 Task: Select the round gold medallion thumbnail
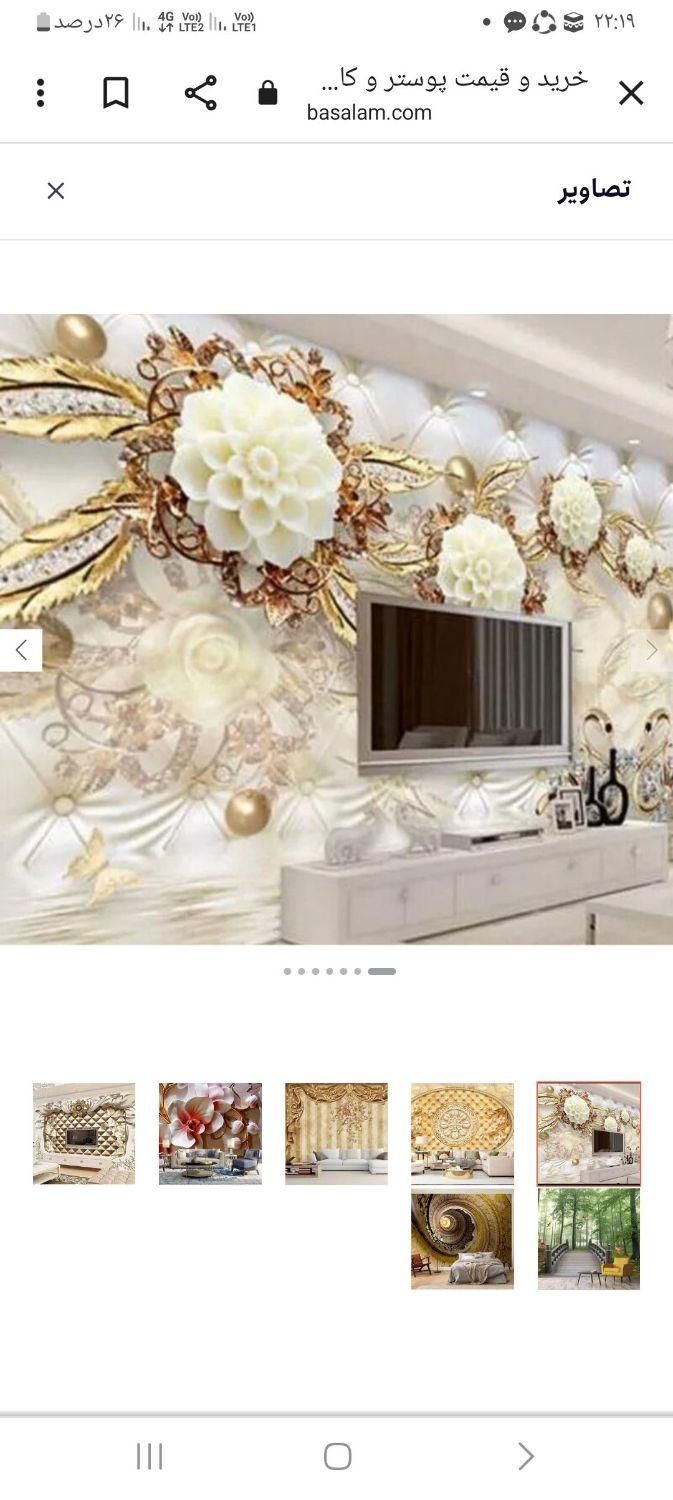tap(462, 1133)
